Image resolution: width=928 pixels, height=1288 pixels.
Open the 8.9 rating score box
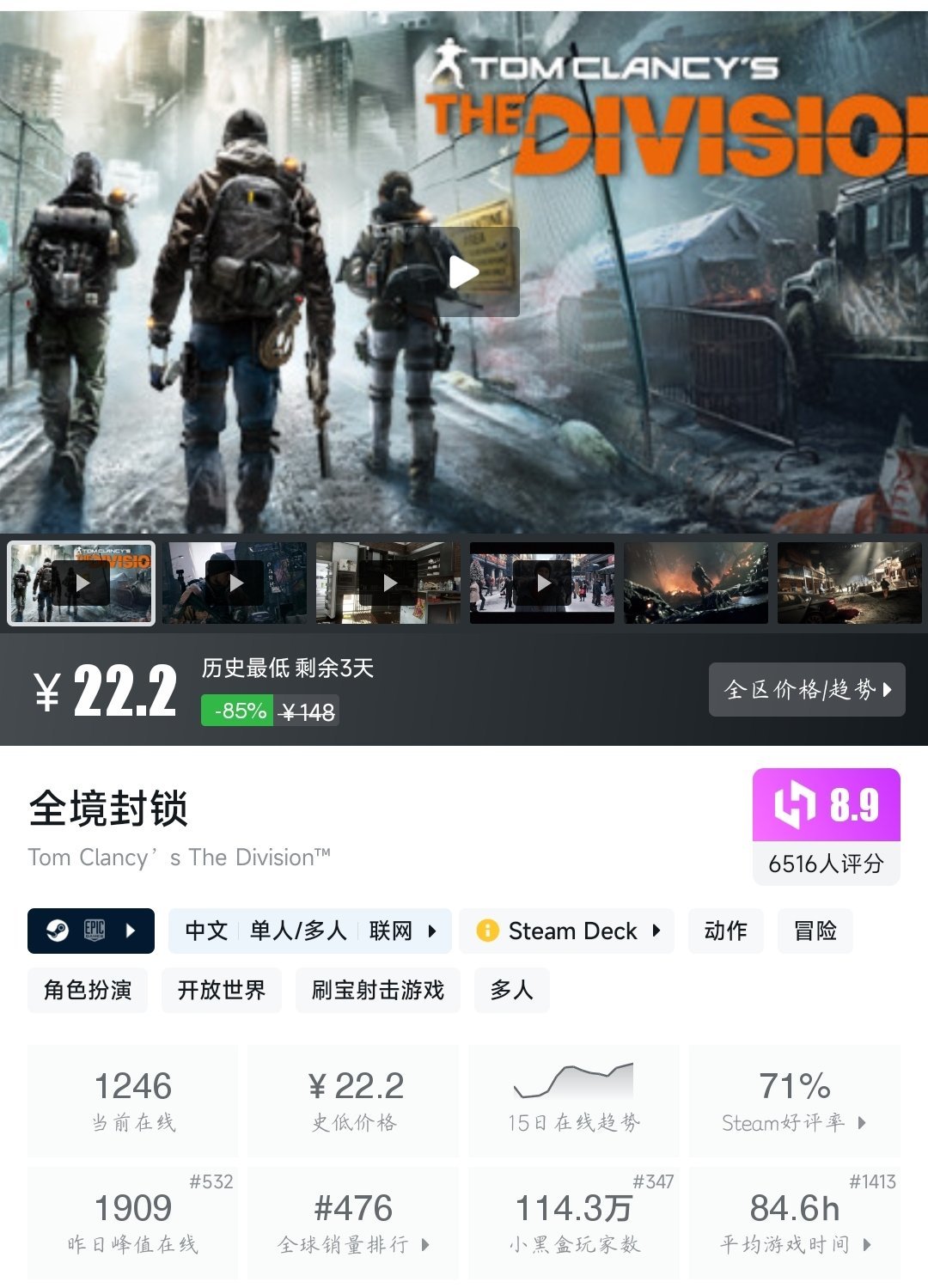pos(827,826)
